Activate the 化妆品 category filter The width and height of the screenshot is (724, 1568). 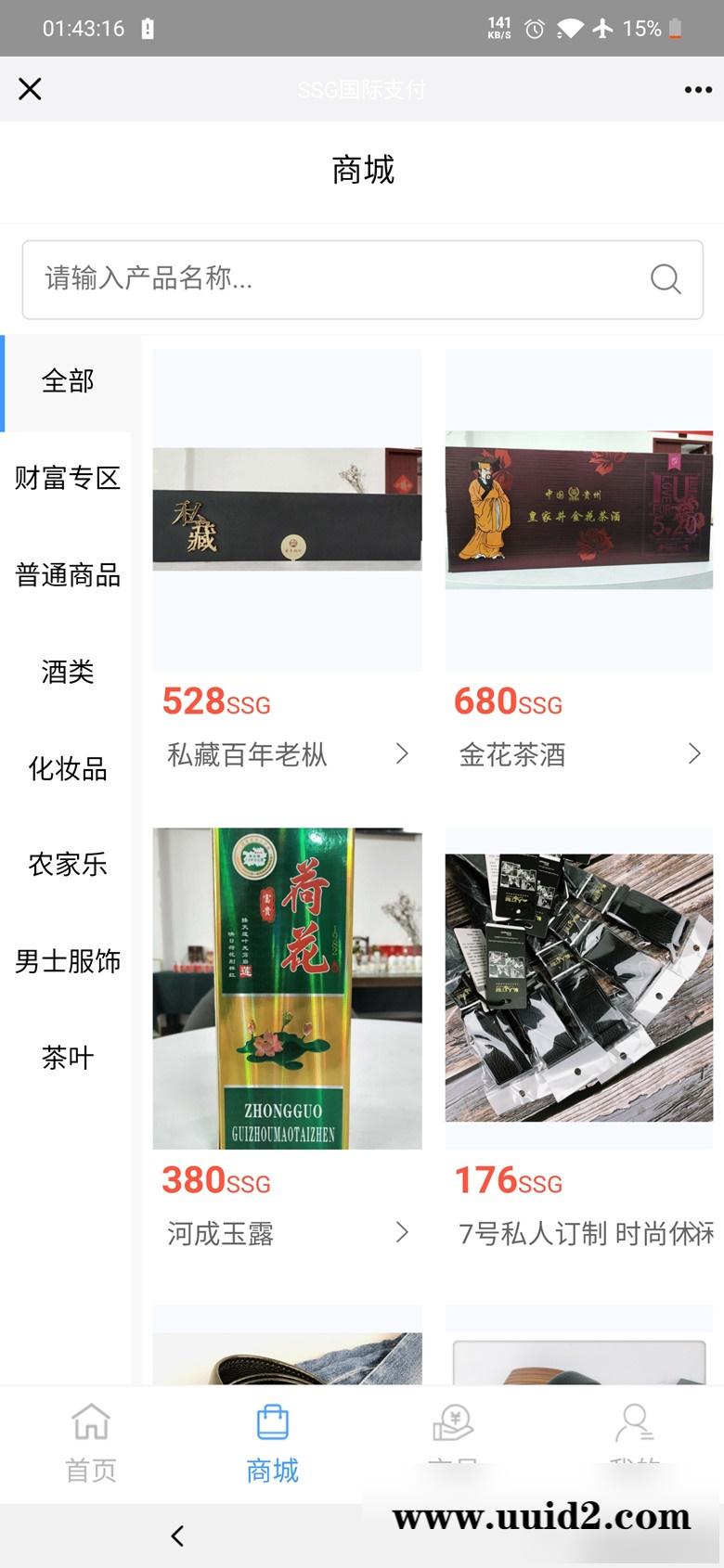(68, 769)
